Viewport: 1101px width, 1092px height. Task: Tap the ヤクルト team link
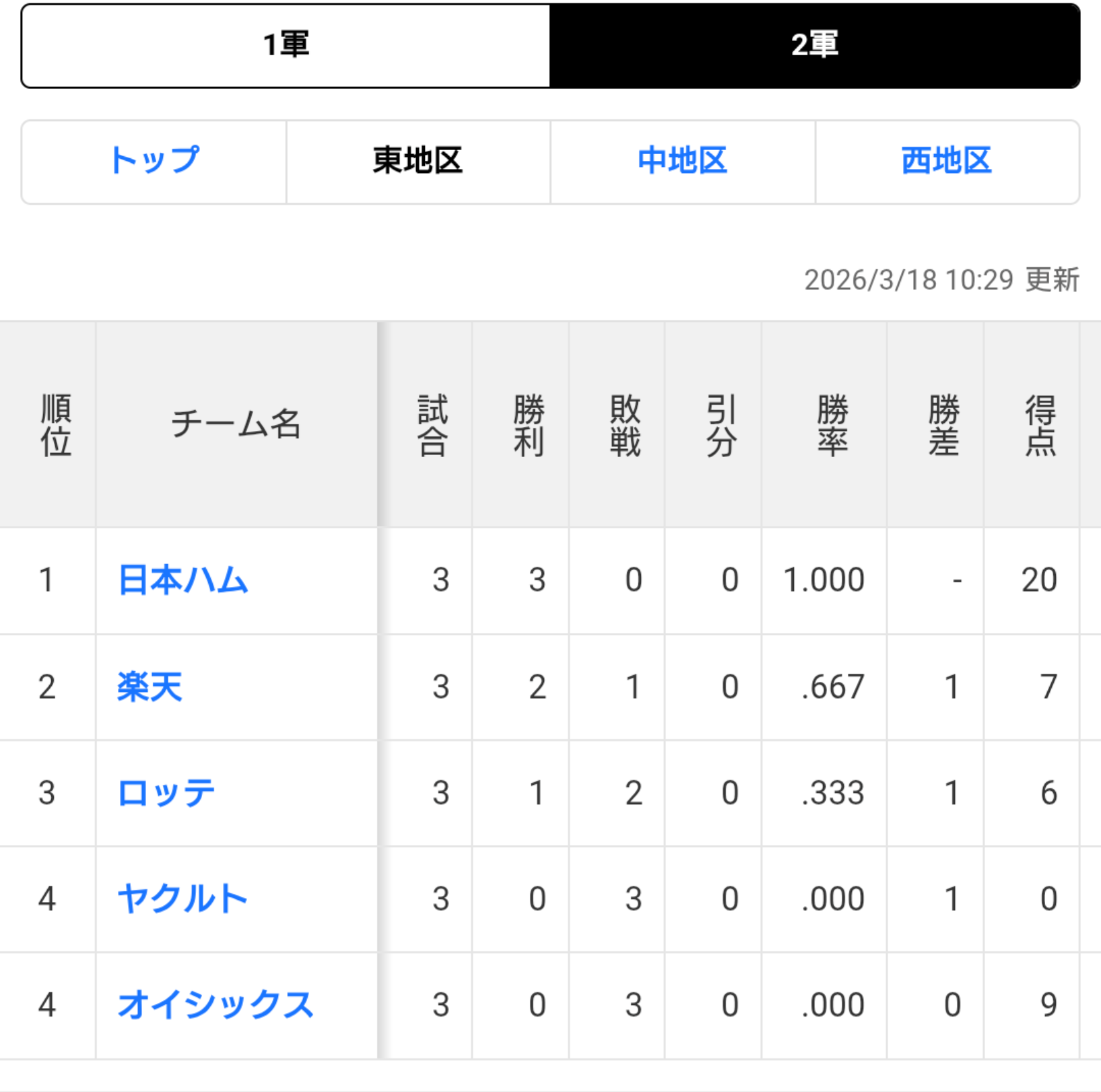(x=182, y=898)
